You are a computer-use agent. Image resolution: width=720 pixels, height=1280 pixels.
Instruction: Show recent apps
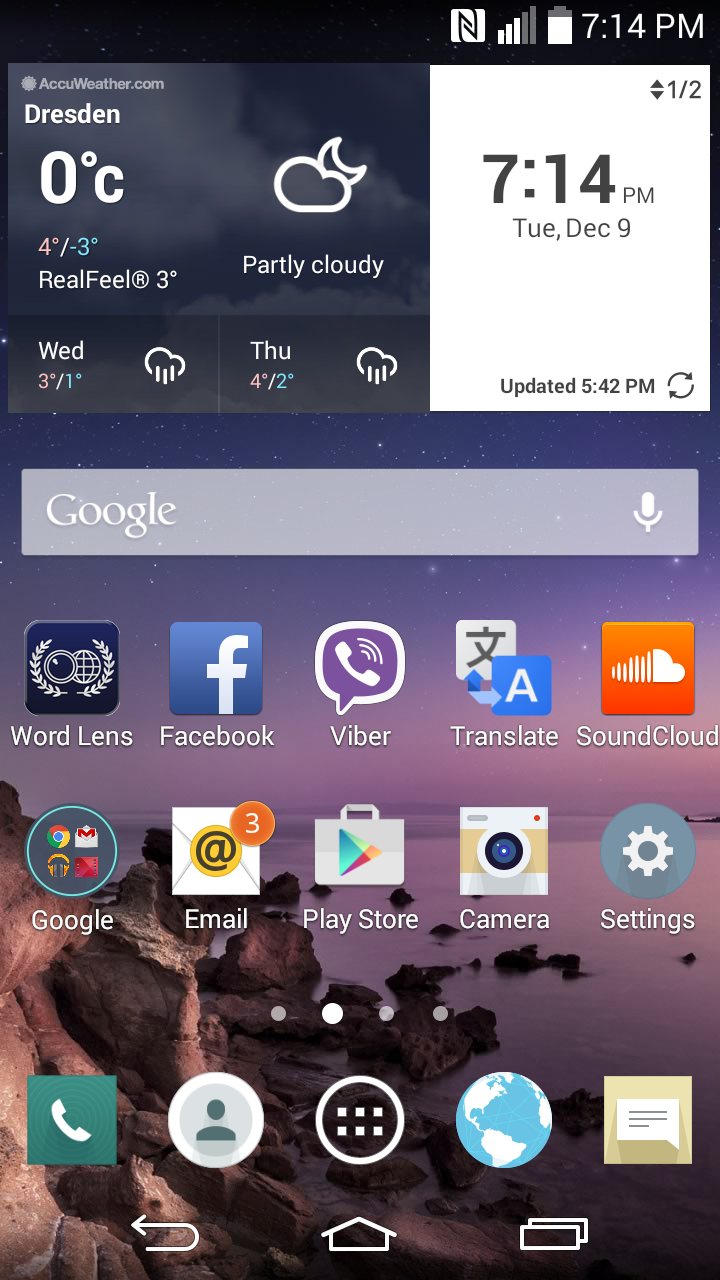point(553,1235)
